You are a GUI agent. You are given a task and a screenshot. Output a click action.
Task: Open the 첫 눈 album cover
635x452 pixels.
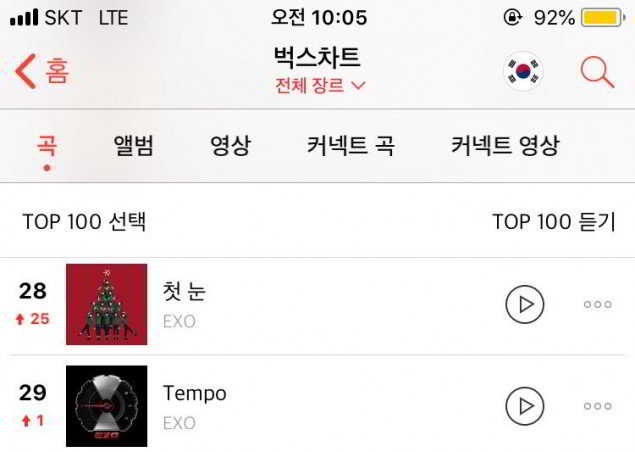(106, 304)
